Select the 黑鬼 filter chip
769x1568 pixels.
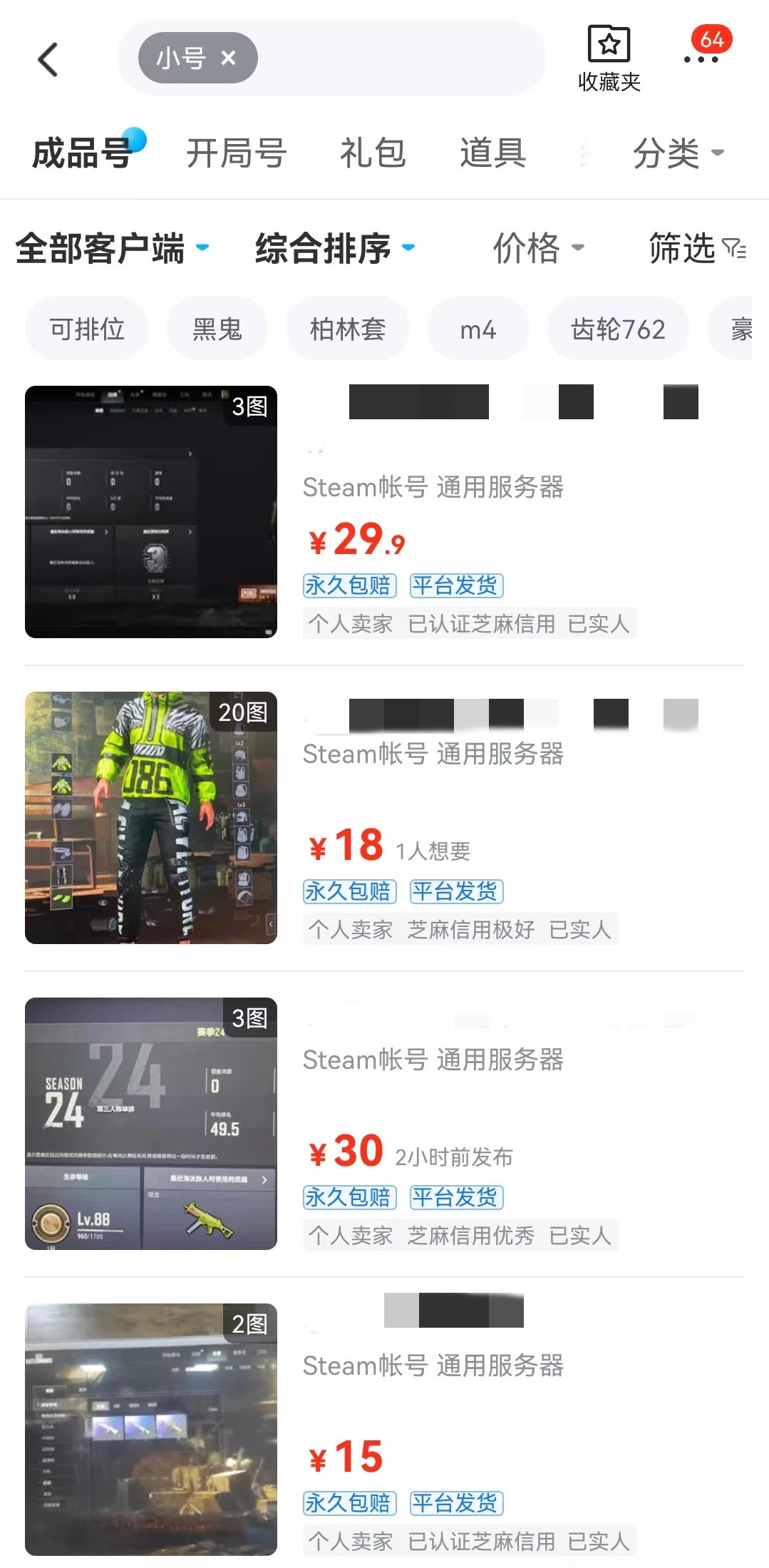click(x=217, y=329)
